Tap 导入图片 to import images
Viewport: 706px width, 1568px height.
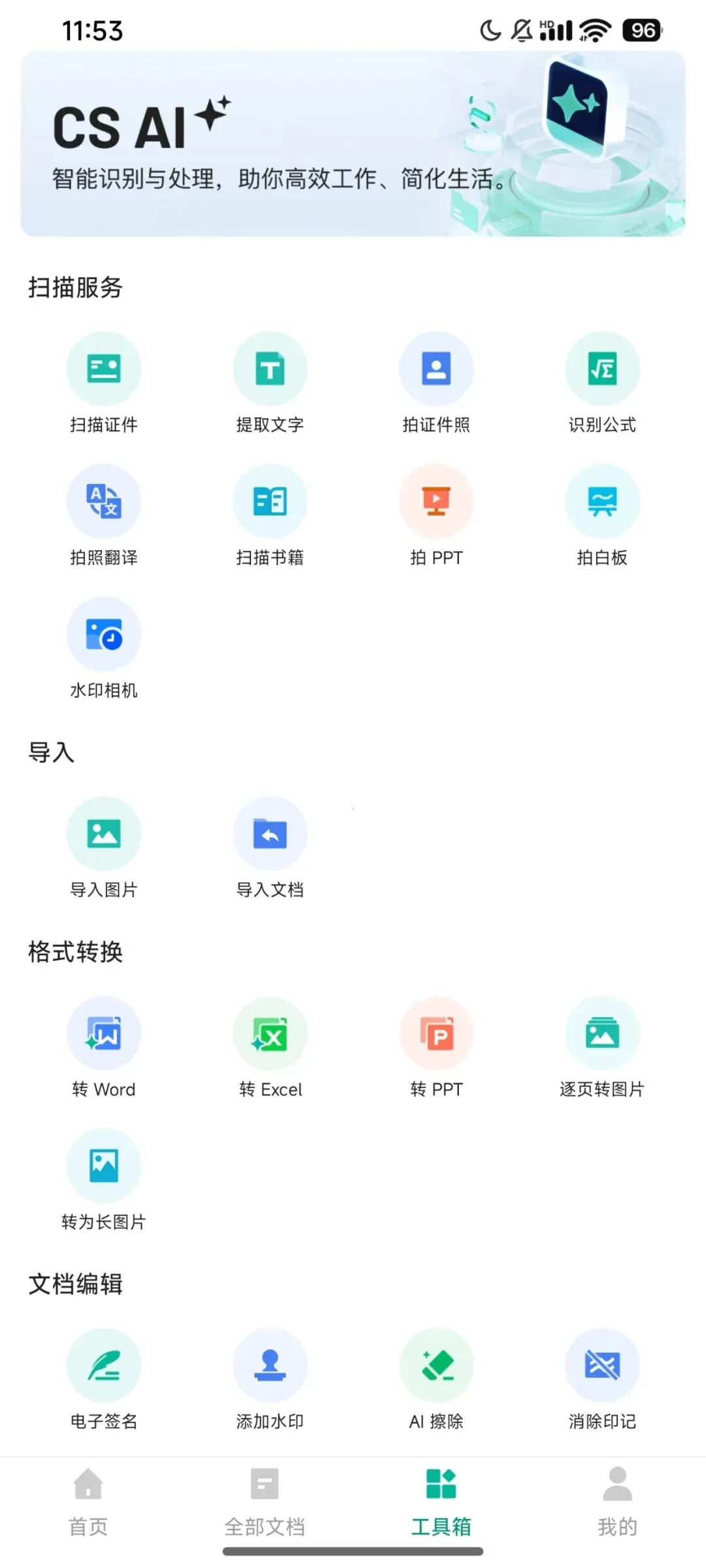(x=104, y=848)
